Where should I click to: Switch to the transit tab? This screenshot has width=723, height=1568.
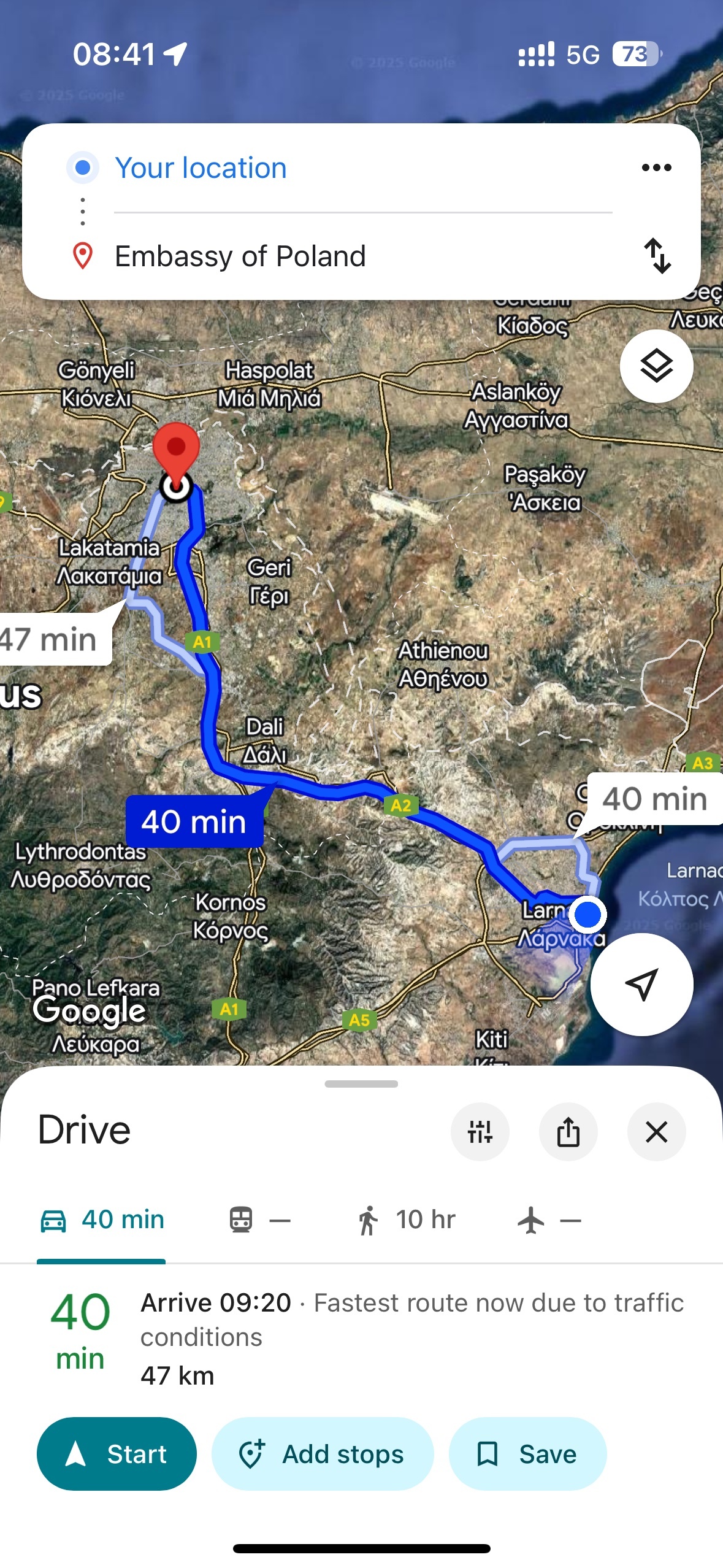259,1220
